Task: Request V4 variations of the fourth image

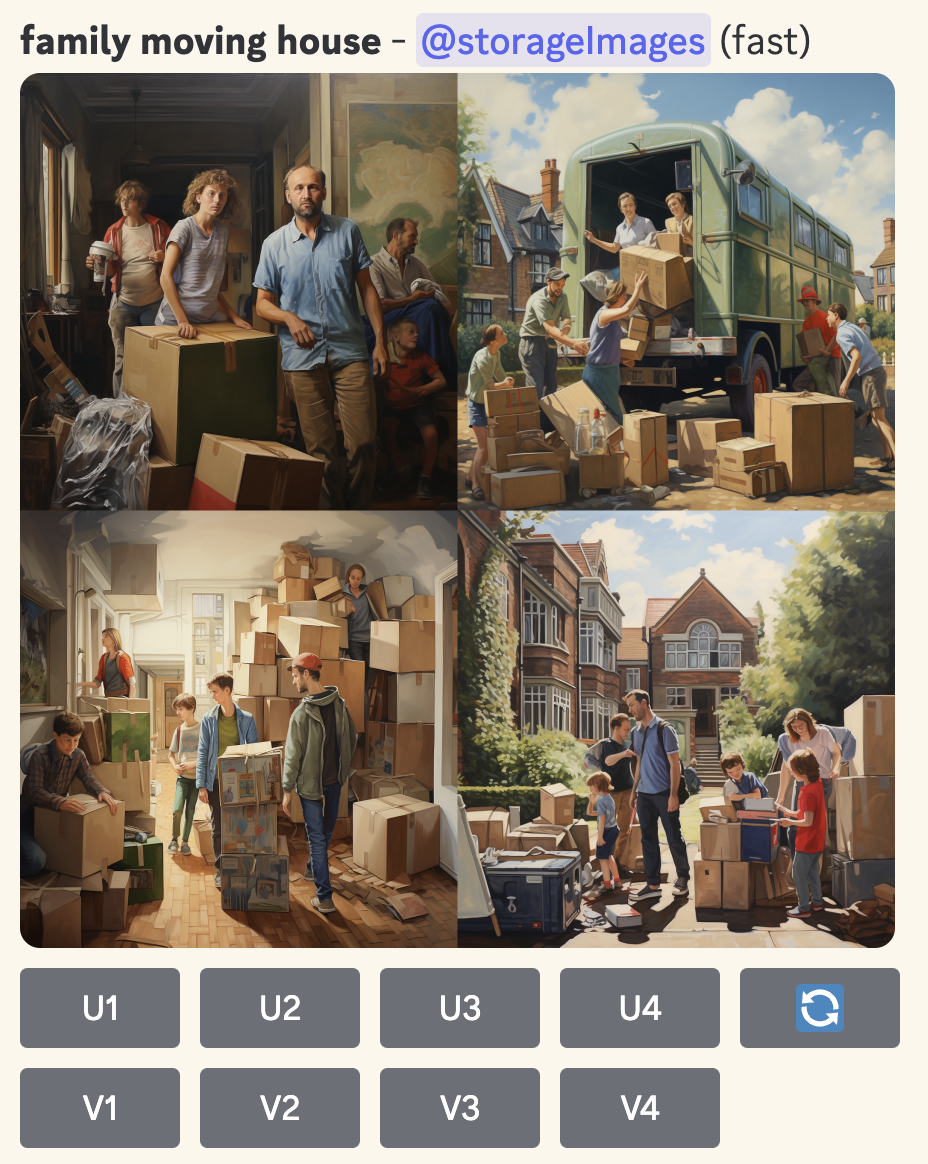Action: 640,1108
